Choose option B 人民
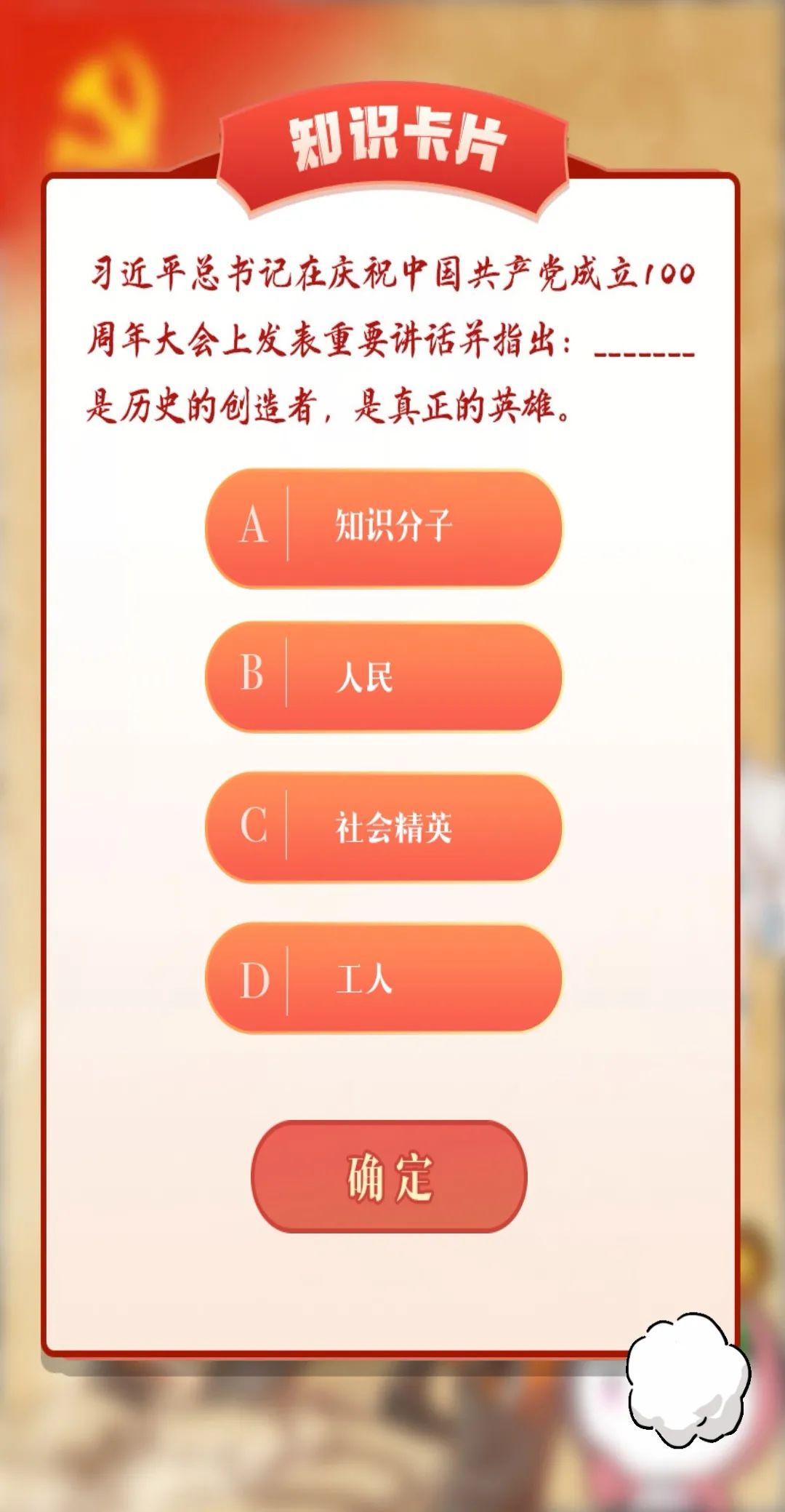This screenshot has width=785, height=1512. [x=384, y=676]
